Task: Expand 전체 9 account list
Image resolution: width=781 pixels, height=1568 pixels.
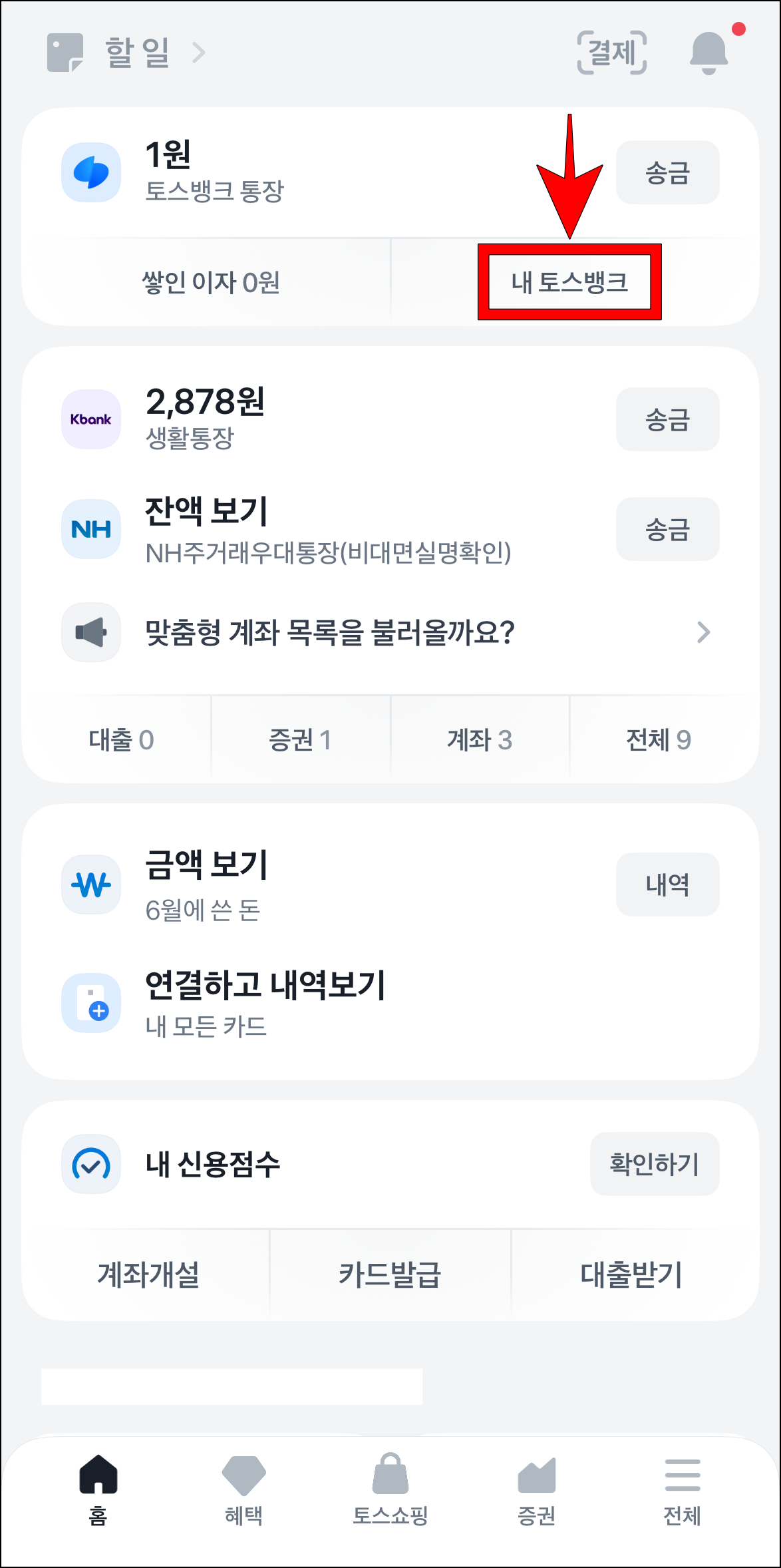Action: 660,739
